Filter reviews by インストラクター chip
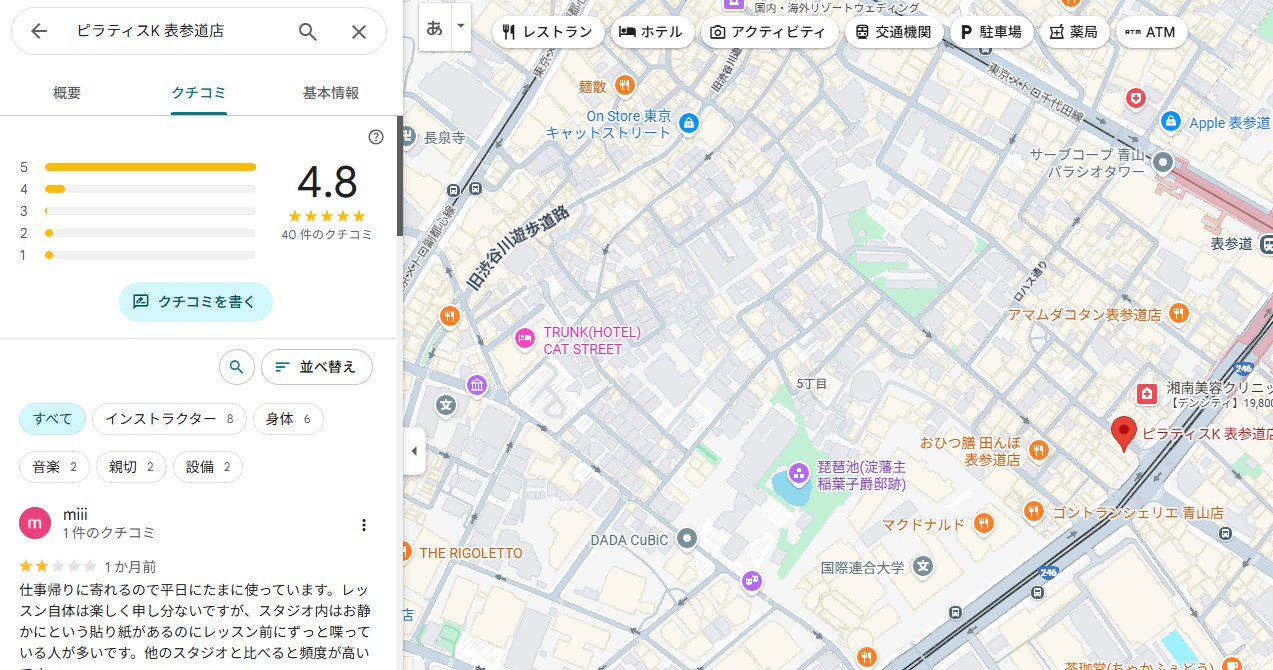 [x=169, y=419]
